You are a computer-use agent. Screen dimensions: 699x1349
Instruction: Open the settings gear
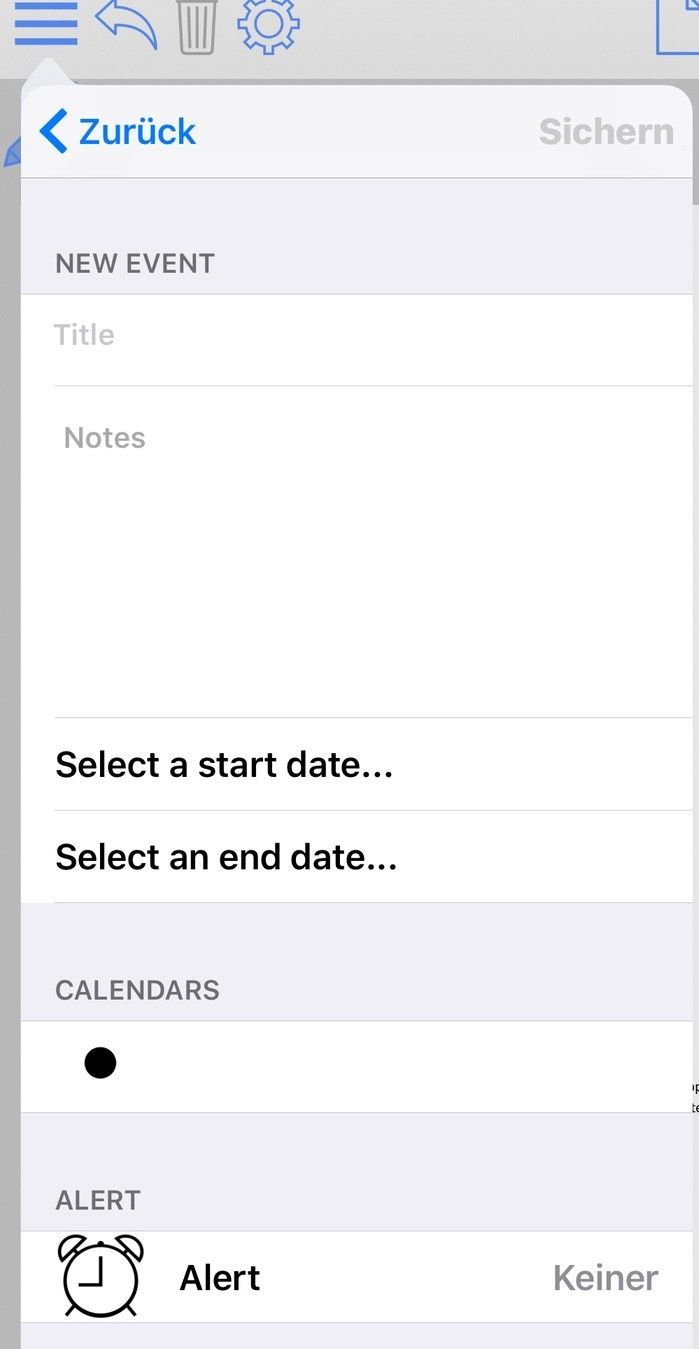point(268,24)
